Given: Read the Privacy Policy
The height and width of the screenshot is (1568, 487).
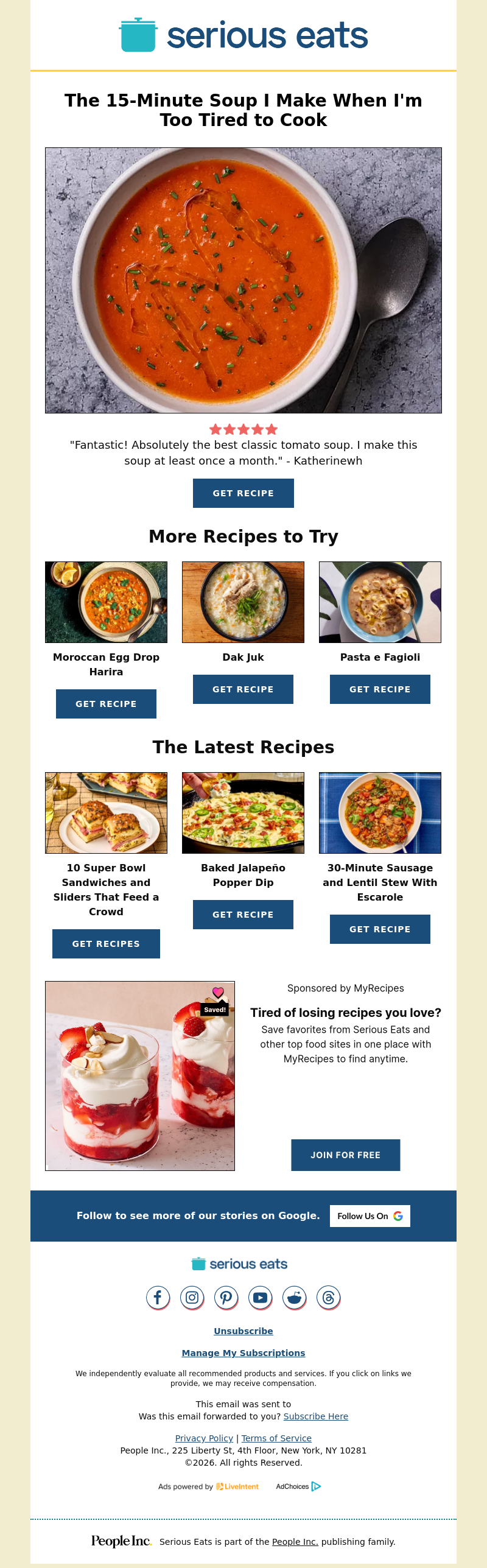Looking at the screenshot, I should (x=204, y=1438).
